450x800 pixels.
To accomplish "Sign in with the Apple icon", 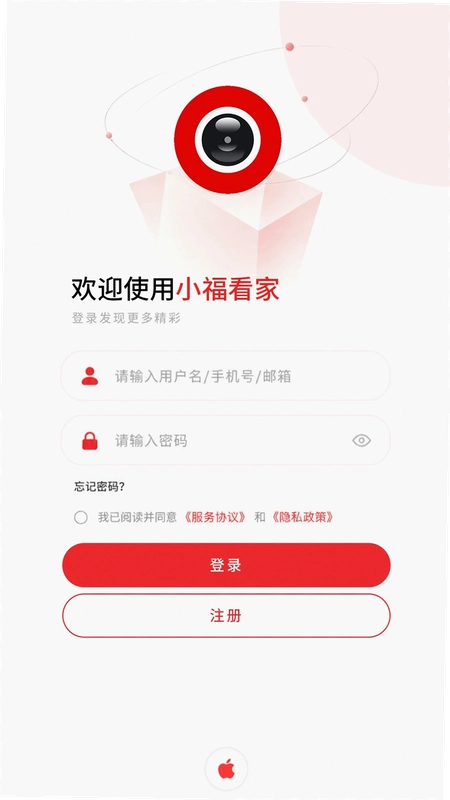I will click(x=227, y=769).
